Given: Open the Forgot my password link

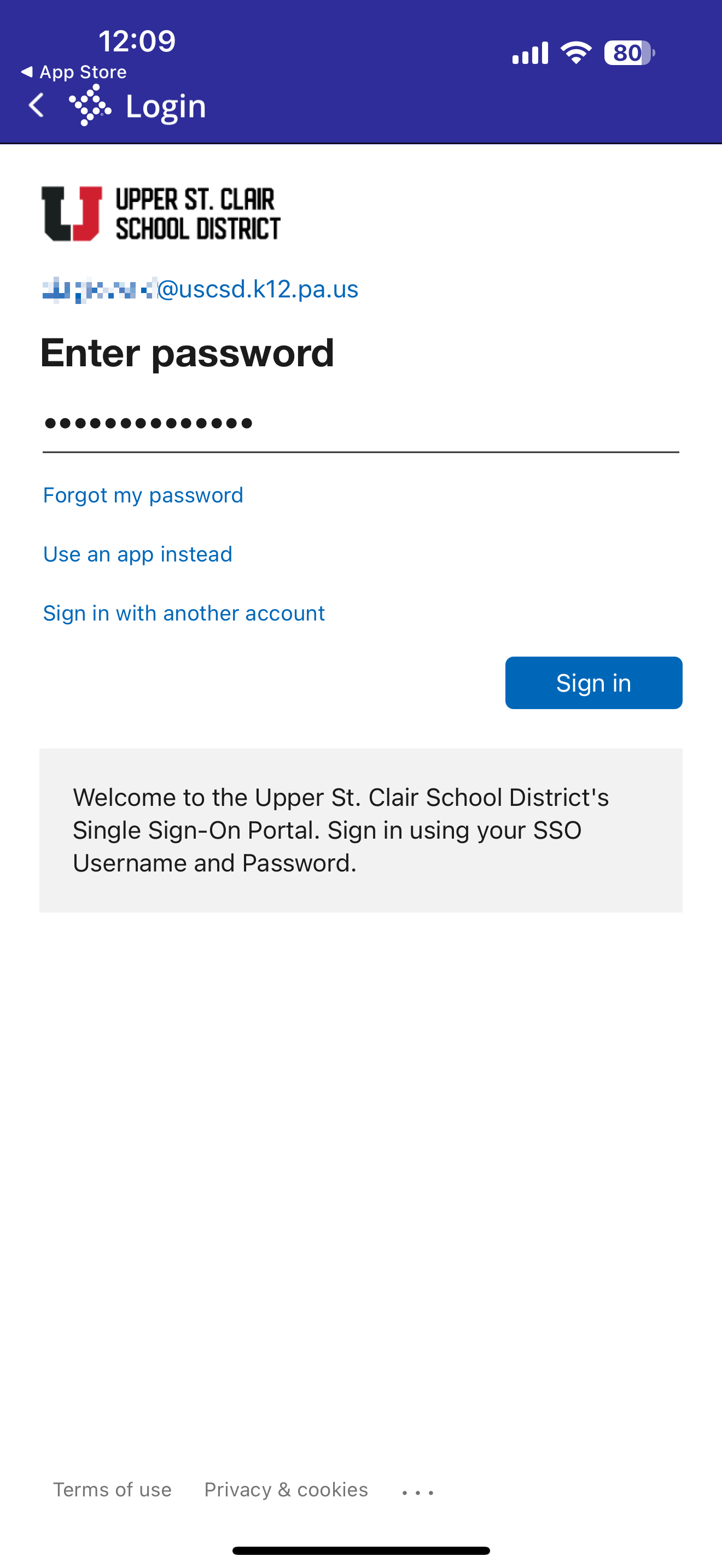Looking at the screenshot, I should click(x=143, y=495).
